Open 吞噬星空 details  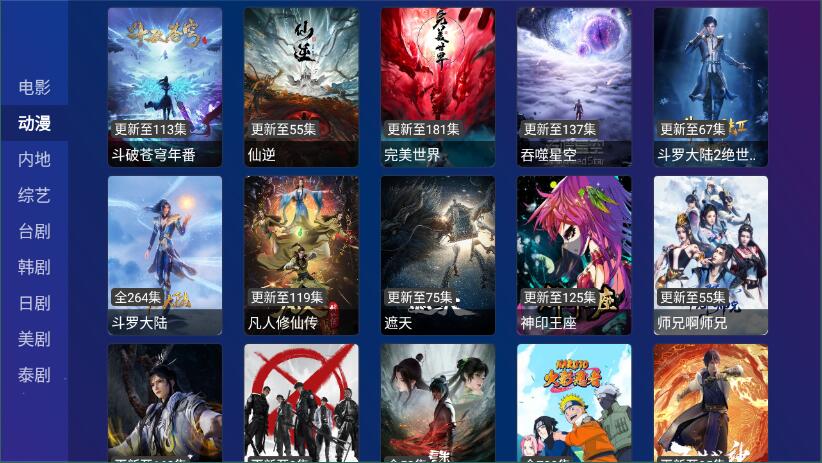coord(574,87)
